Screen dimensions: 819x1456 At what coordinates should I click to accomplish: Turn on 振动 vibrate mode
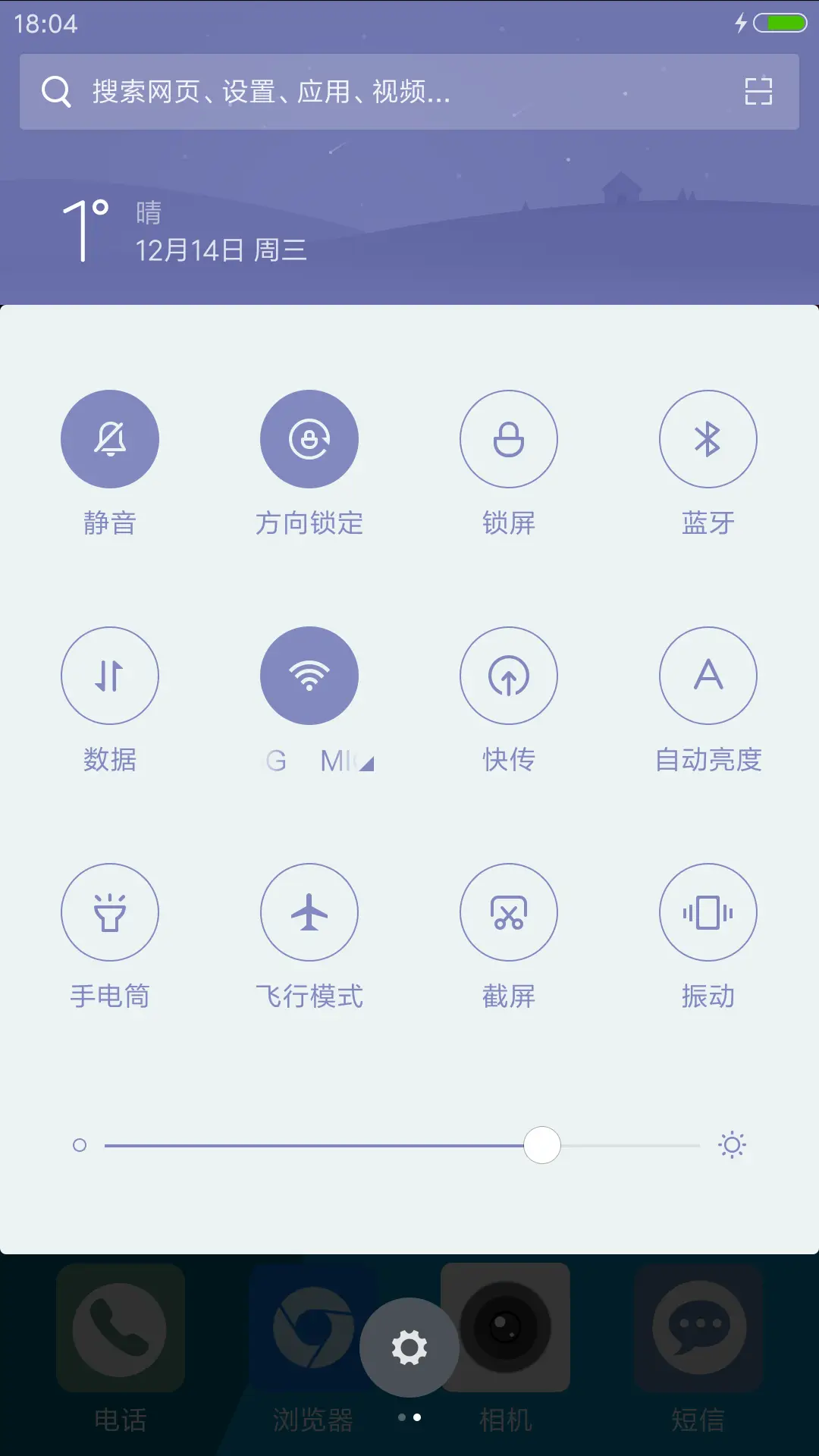pyautogui.click(x=708, y=912)
